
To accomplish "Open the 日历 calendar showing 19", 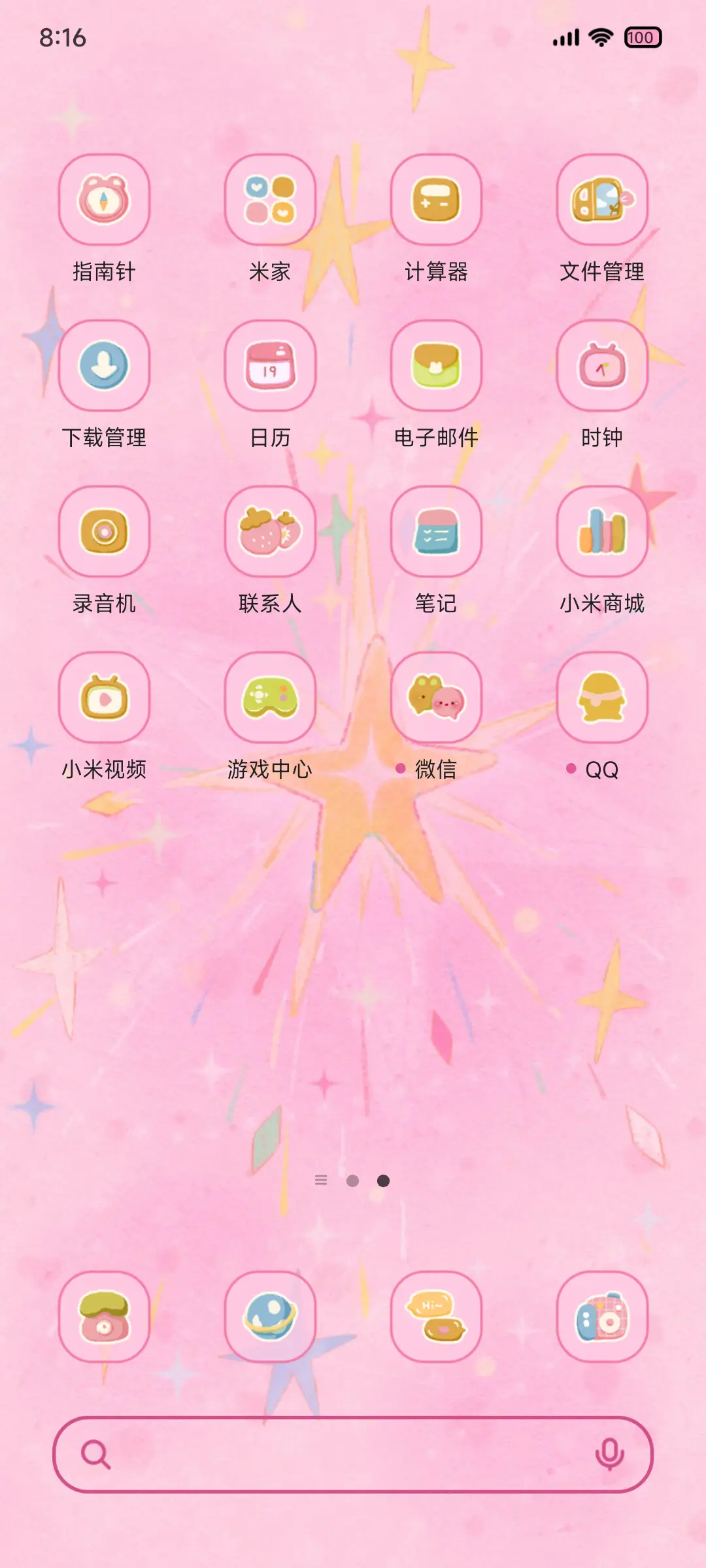I will pyautogui.click(x=271, y=367).
